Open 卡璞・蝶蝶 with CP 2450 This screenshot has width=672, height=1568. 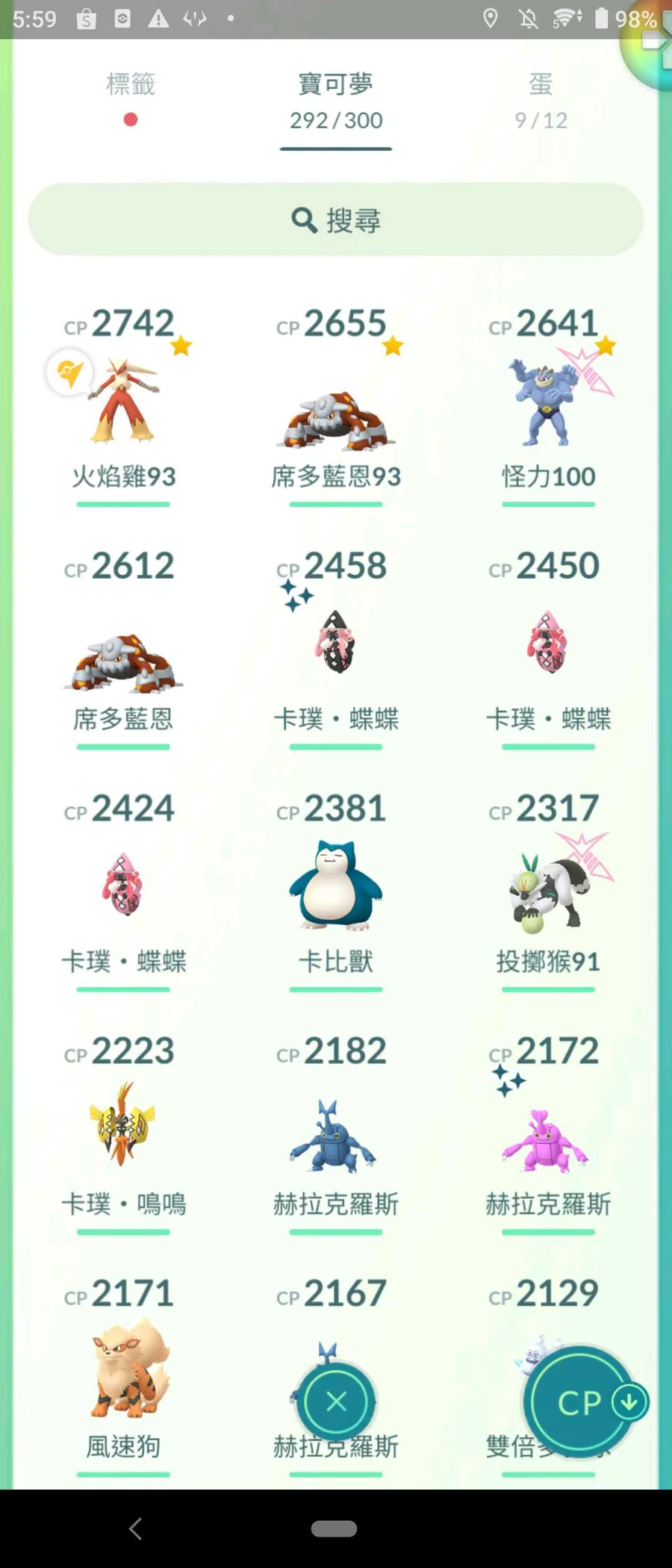(547, 644)
